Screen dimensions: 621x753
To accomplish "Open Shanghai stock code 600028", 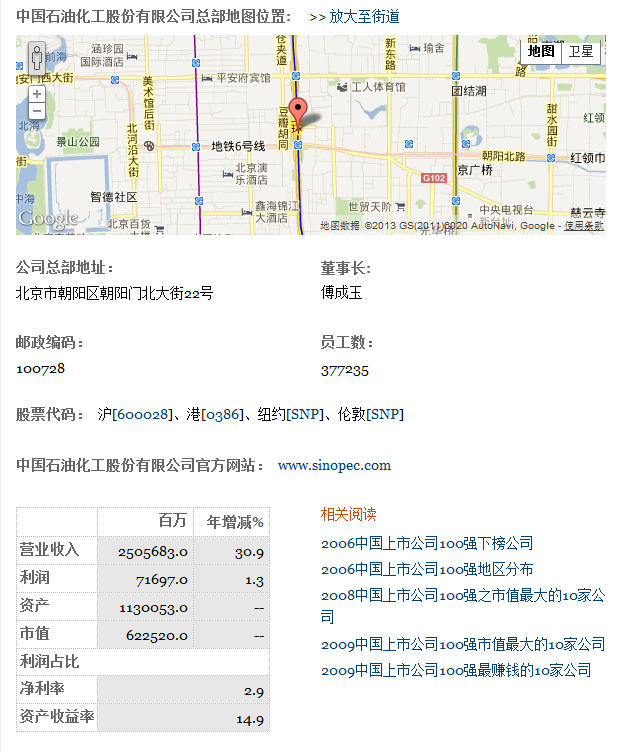I will [x=143, y=414].
